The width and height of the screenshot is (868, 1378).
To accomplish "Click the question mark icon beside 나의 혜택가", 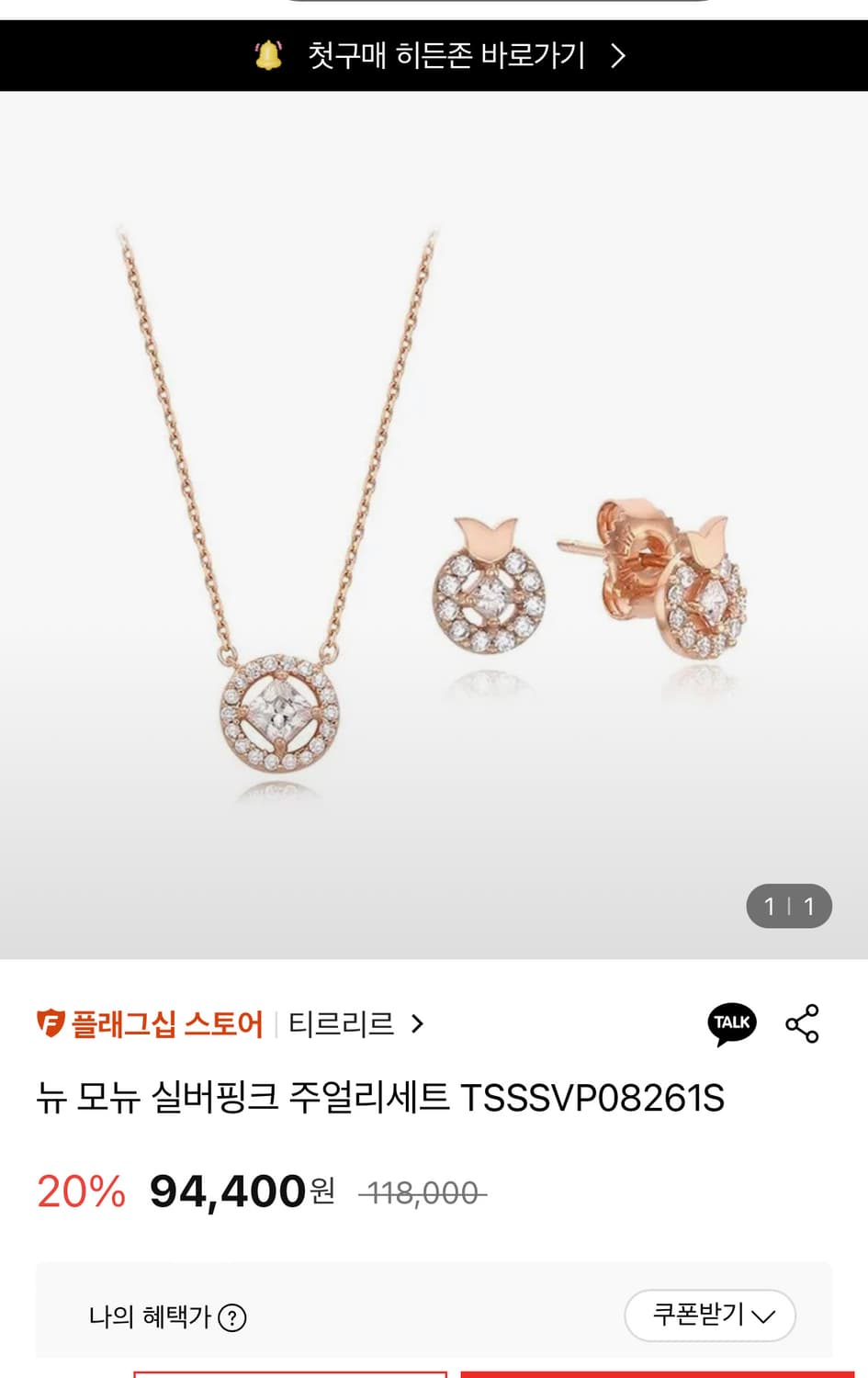I will coord(236,1316).
